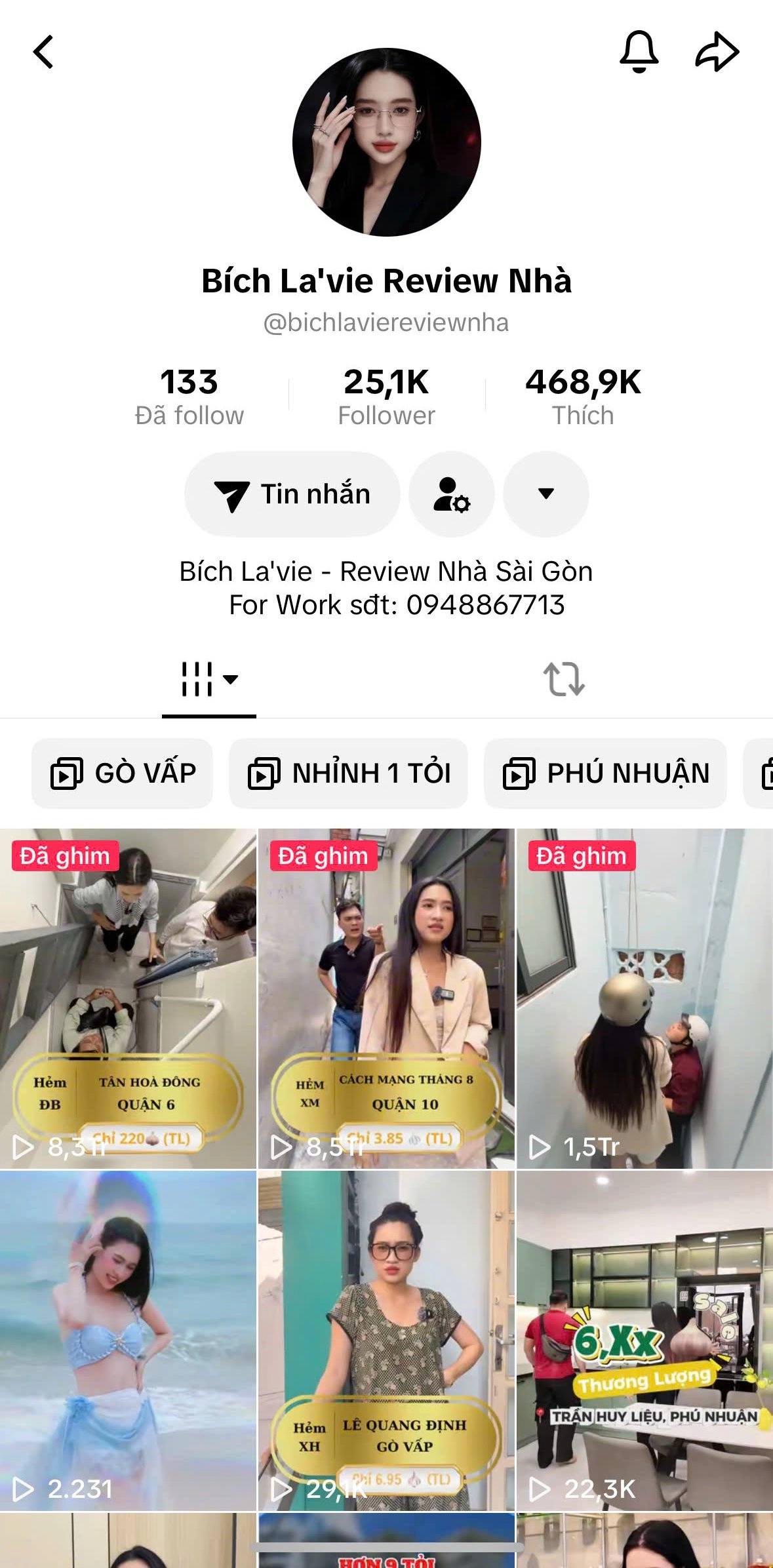Send a message via Tin nhắn
This screenshot has width=773, height=1568.
pyautogui.click(x=292, y=494)
